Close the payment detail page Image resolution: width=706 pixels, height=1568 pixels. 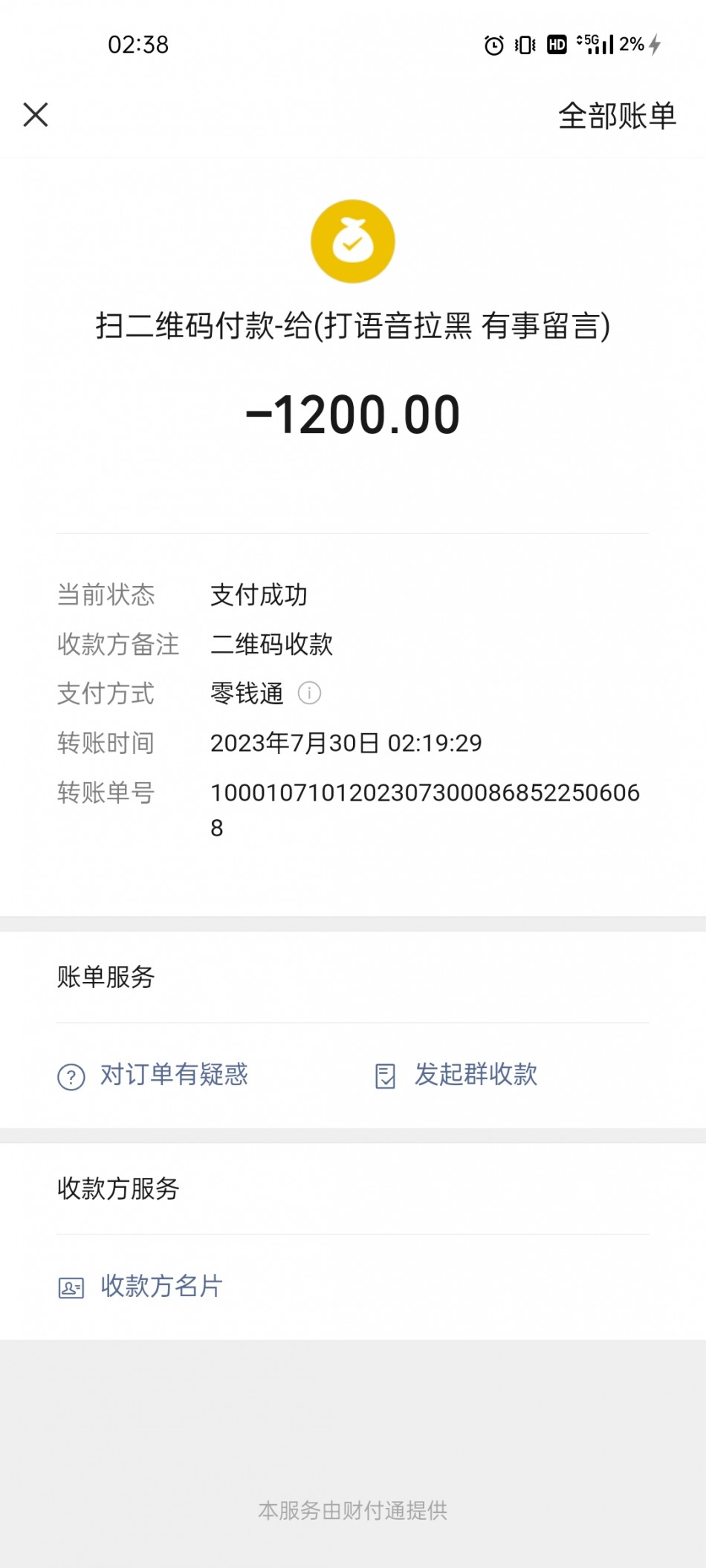[36, 115]
